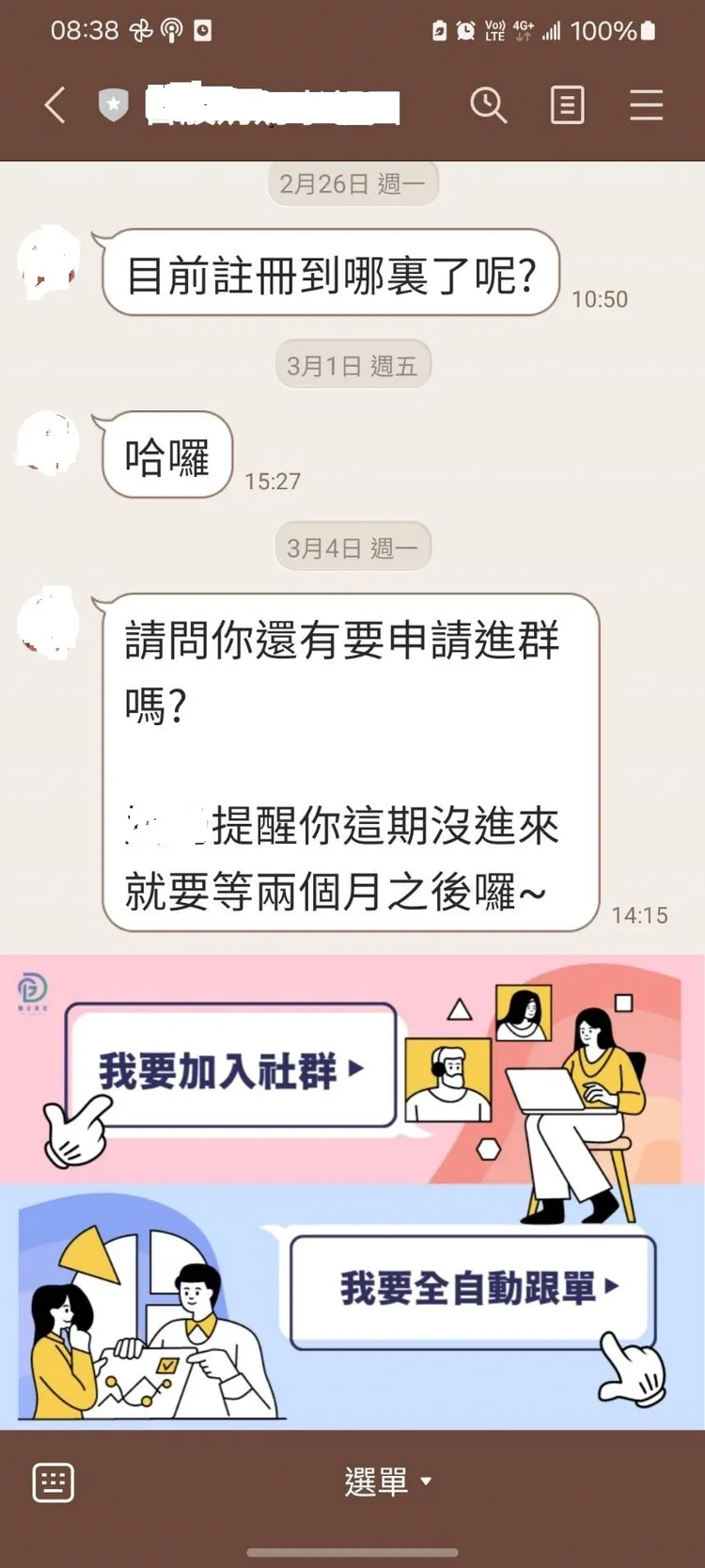The height and width of the screenshot is (1568, 705).
Task: Tap the 3月4日 週一 date separator
Action: pos(352,546)
